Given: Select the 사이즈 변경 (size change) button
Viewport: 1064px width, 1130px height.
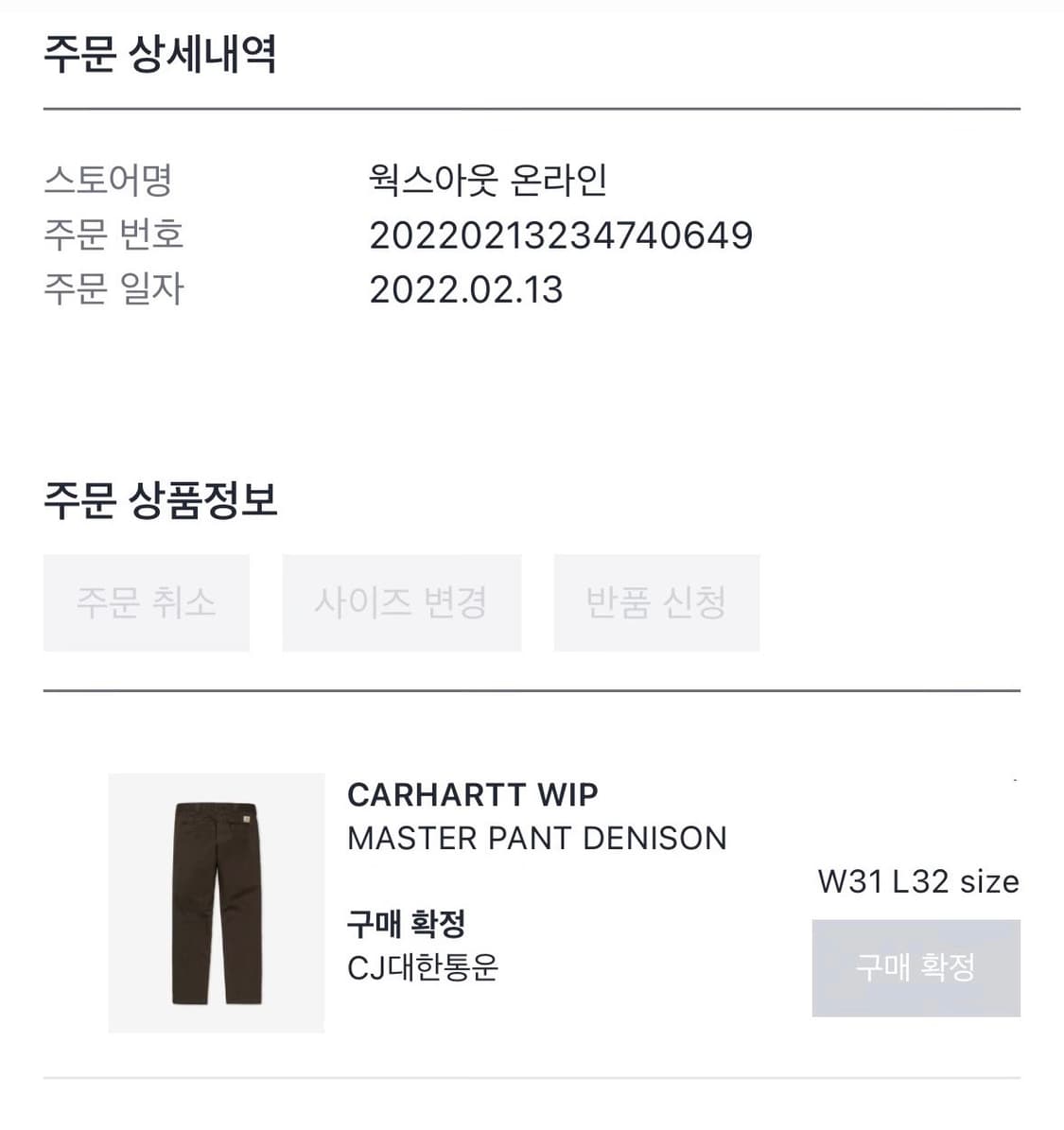Looking at the screenshot, I should pyautogui.click(x=401, y=602).
